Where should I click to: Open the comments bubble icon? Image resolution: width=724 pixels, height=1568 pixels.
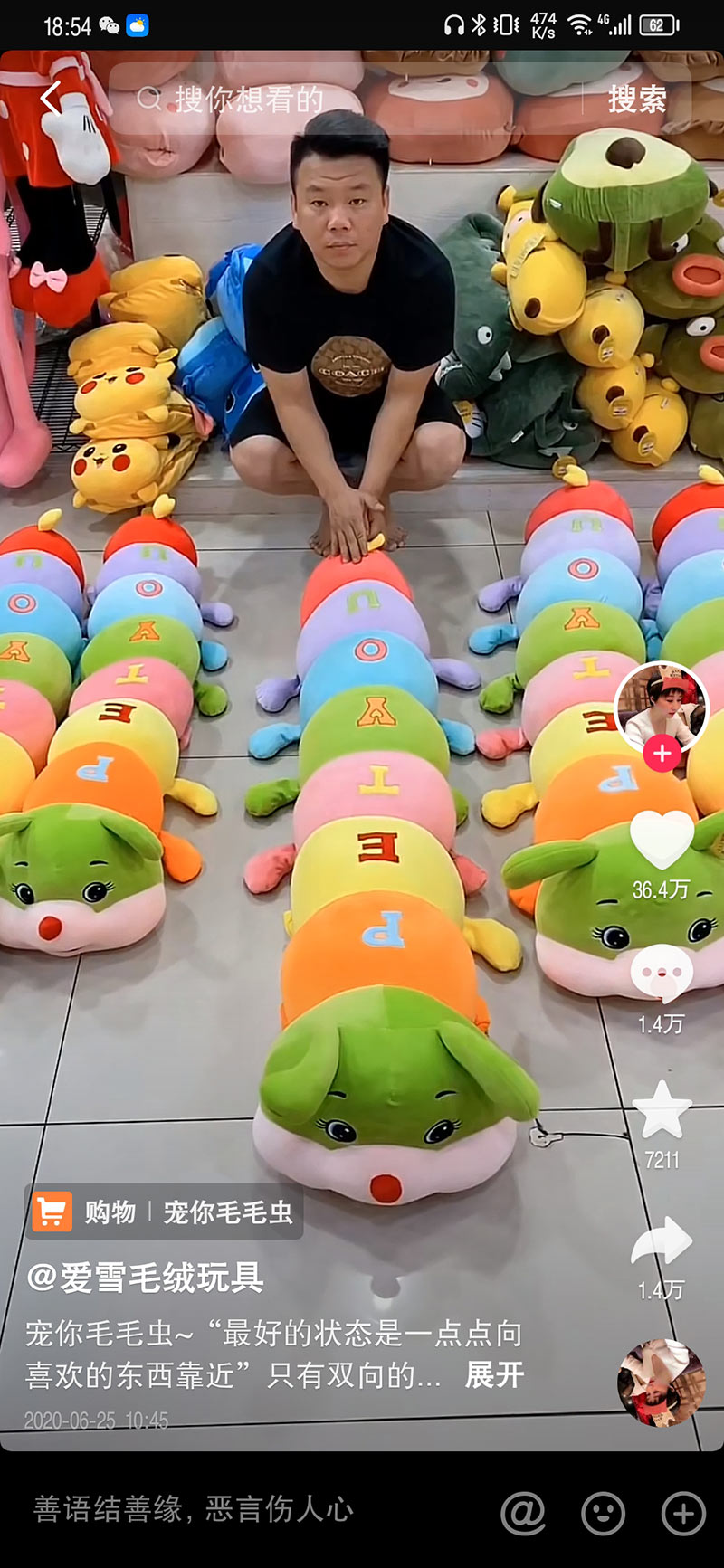coord(661,974)
